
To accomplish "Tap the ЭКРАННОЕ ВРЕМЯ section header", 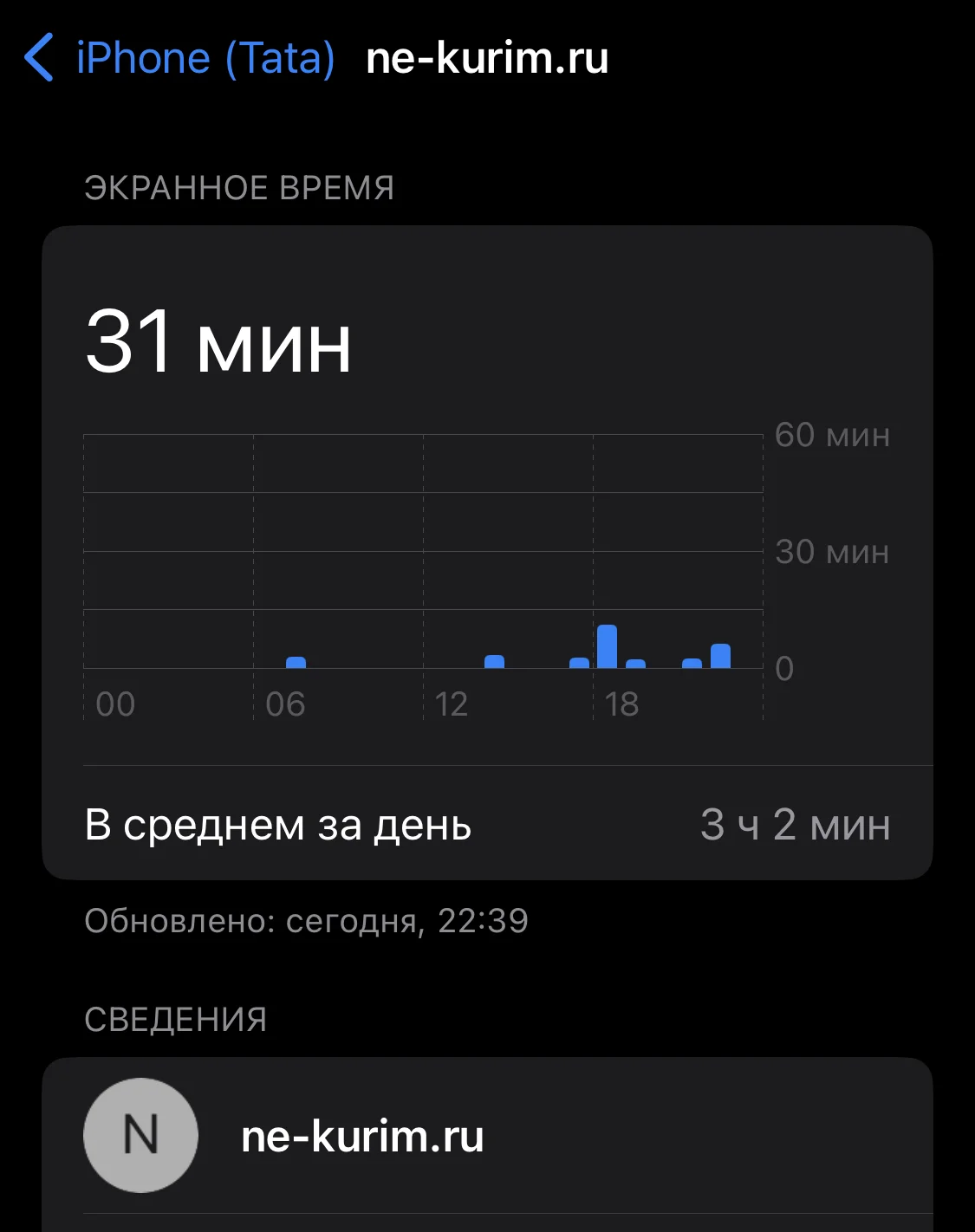I will pos(240,186).
